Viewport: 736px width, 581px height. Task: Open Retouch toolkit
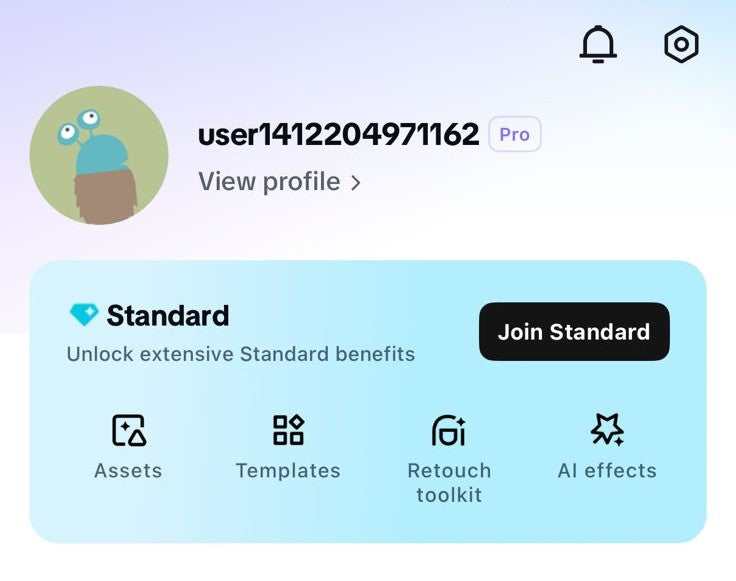(449, 457)
